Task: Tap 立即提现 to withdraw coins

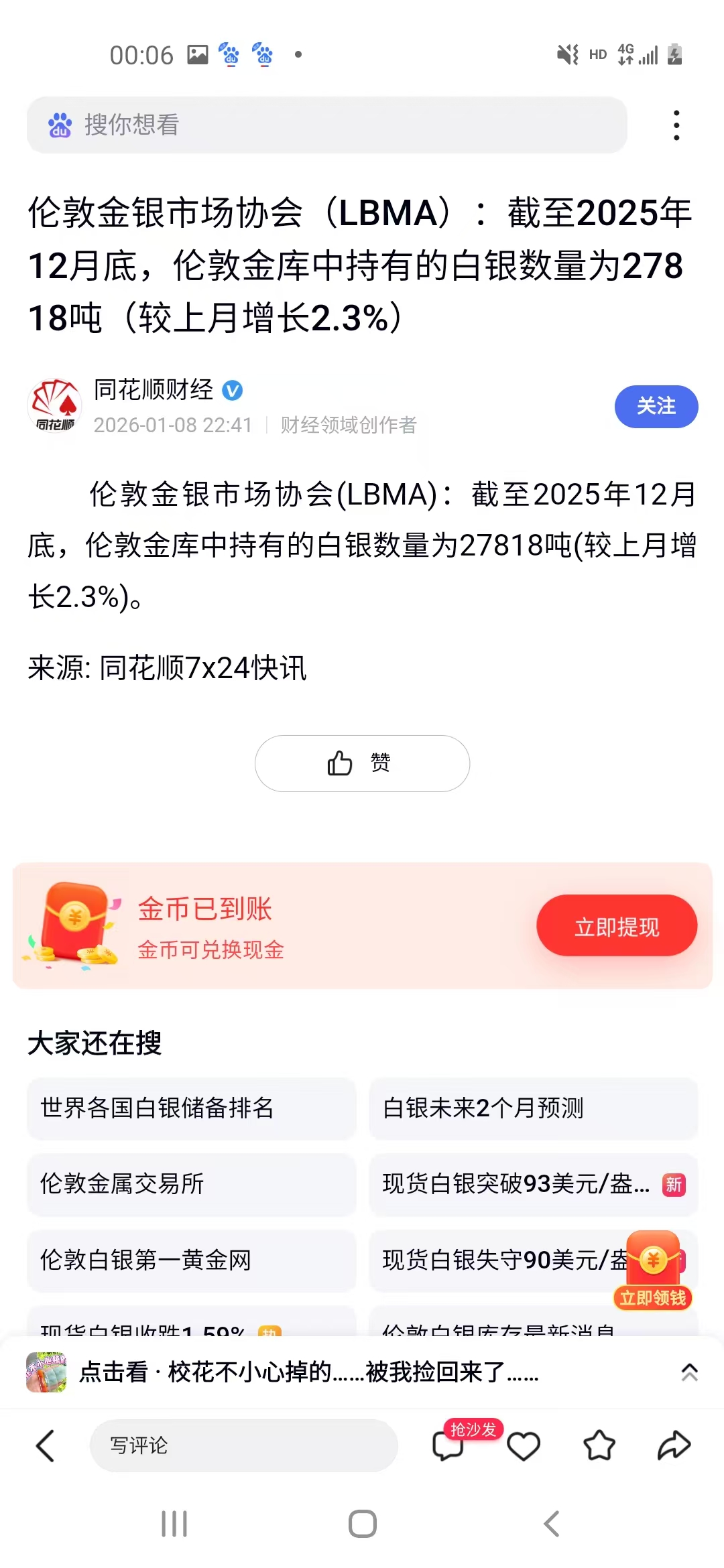Action: pyautogui.click(x=616, y=926)
